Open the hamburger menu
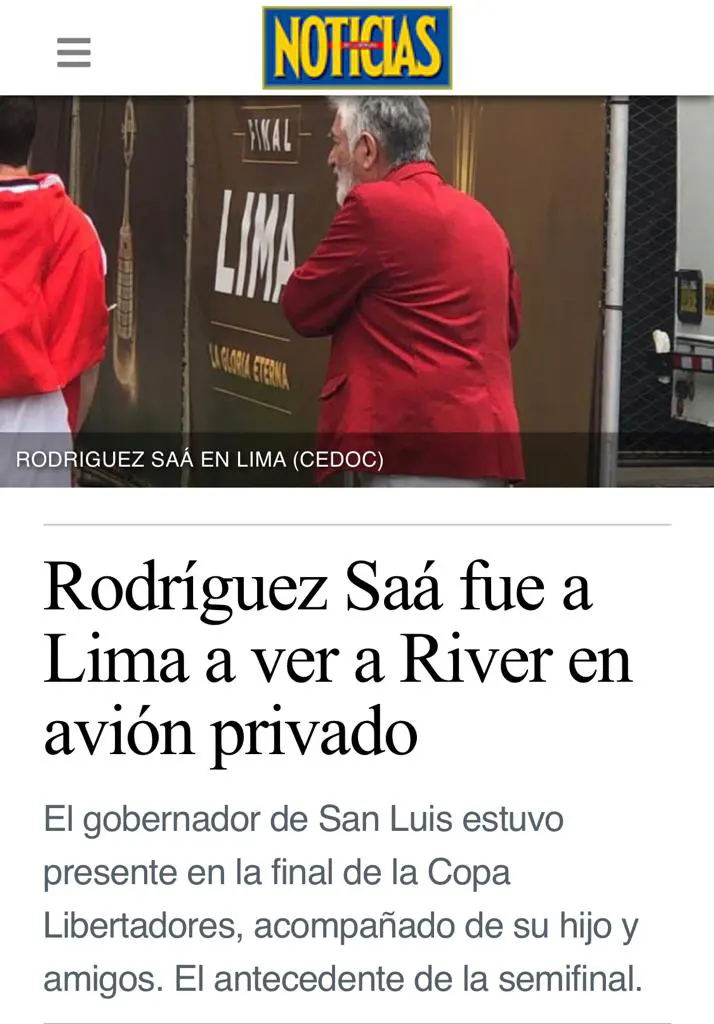Screen dimensions: 714x1024 pyautogui.click(x=74, y=52)
